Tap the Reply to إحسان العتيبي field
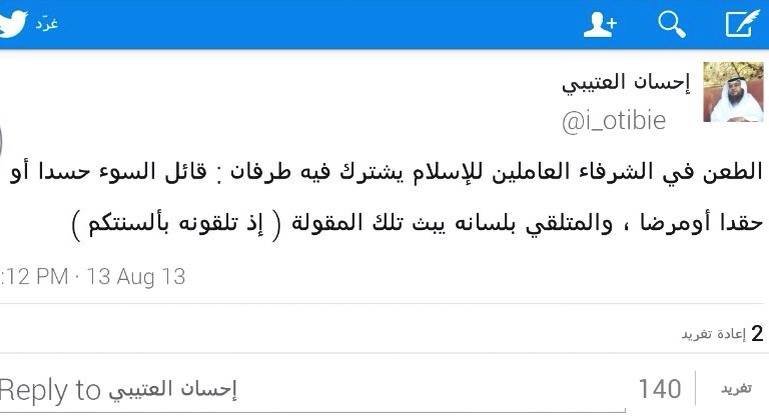This screenshot has width=769, height=418. click(x=300, y=388)
